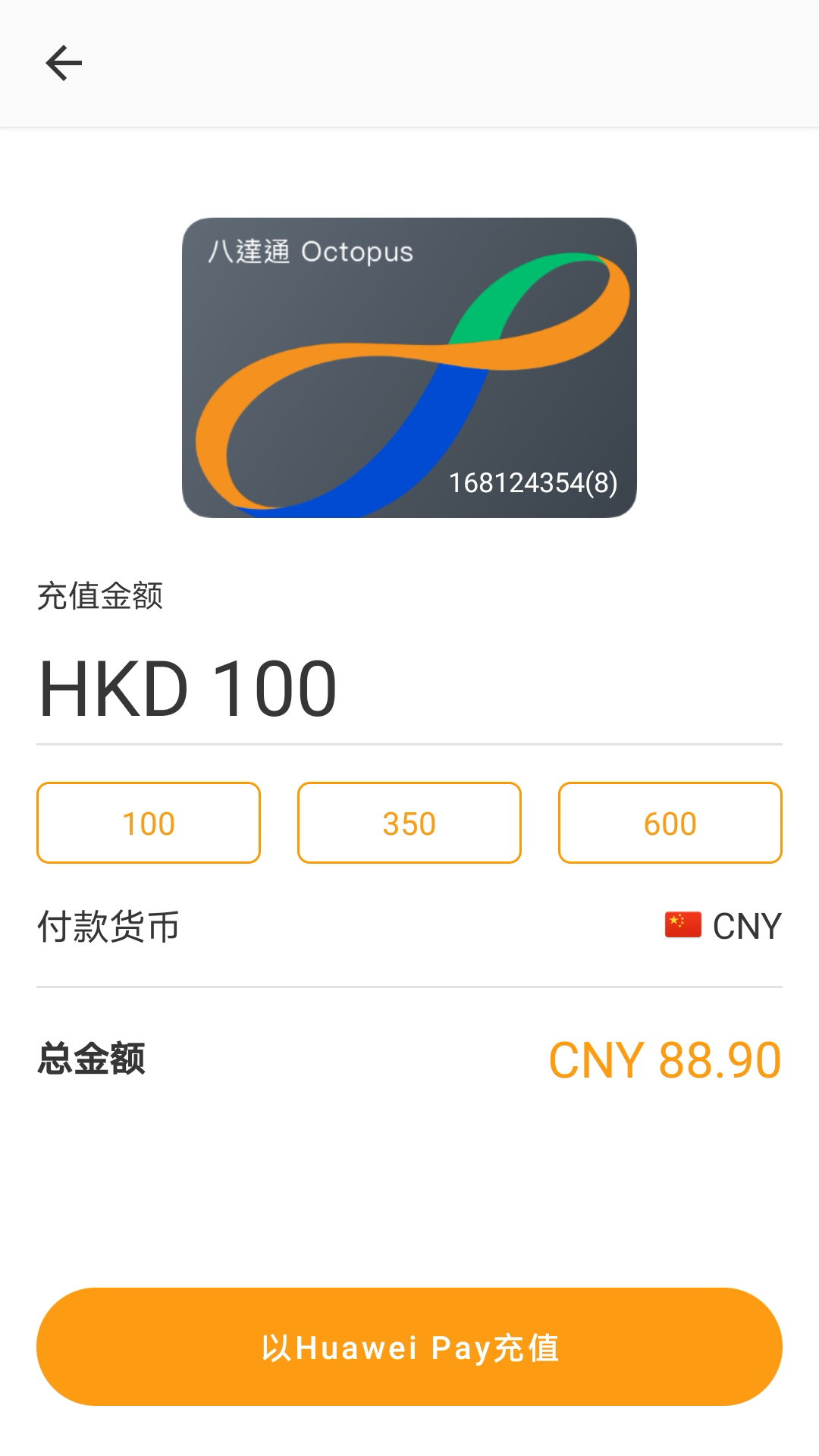Switch payment currency by tapping CNY

point(748,924)
